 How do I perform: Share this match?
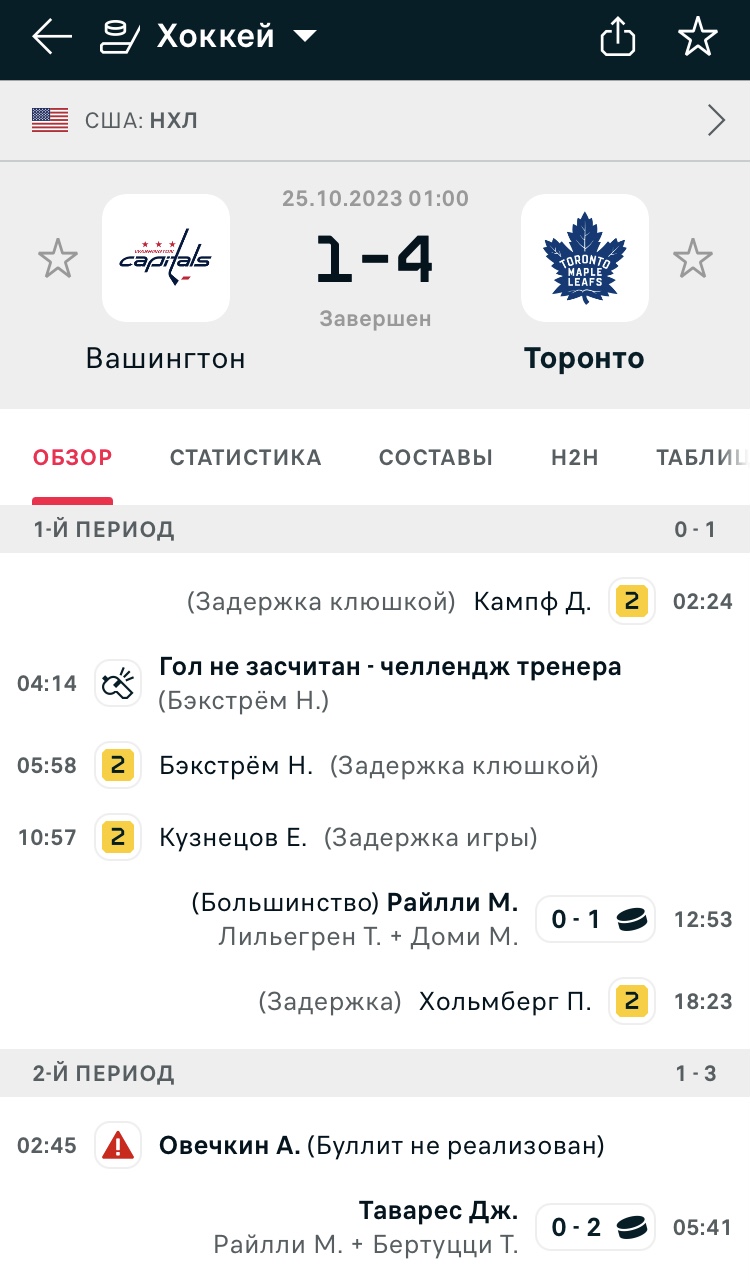click(618, 38)
